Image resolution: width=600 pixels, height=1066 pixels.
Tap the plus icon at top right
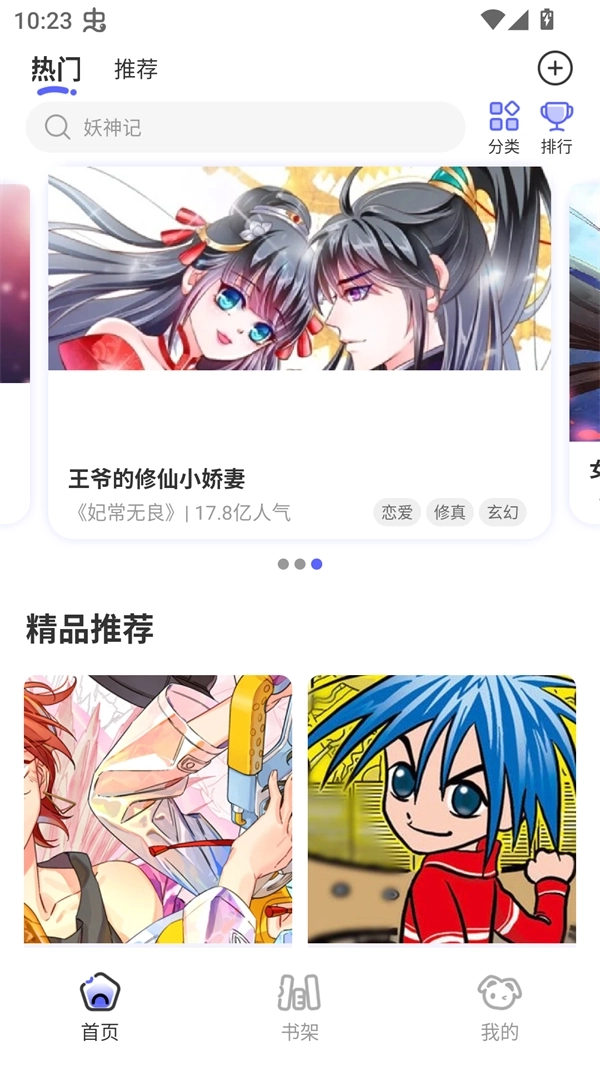(555, 68)
